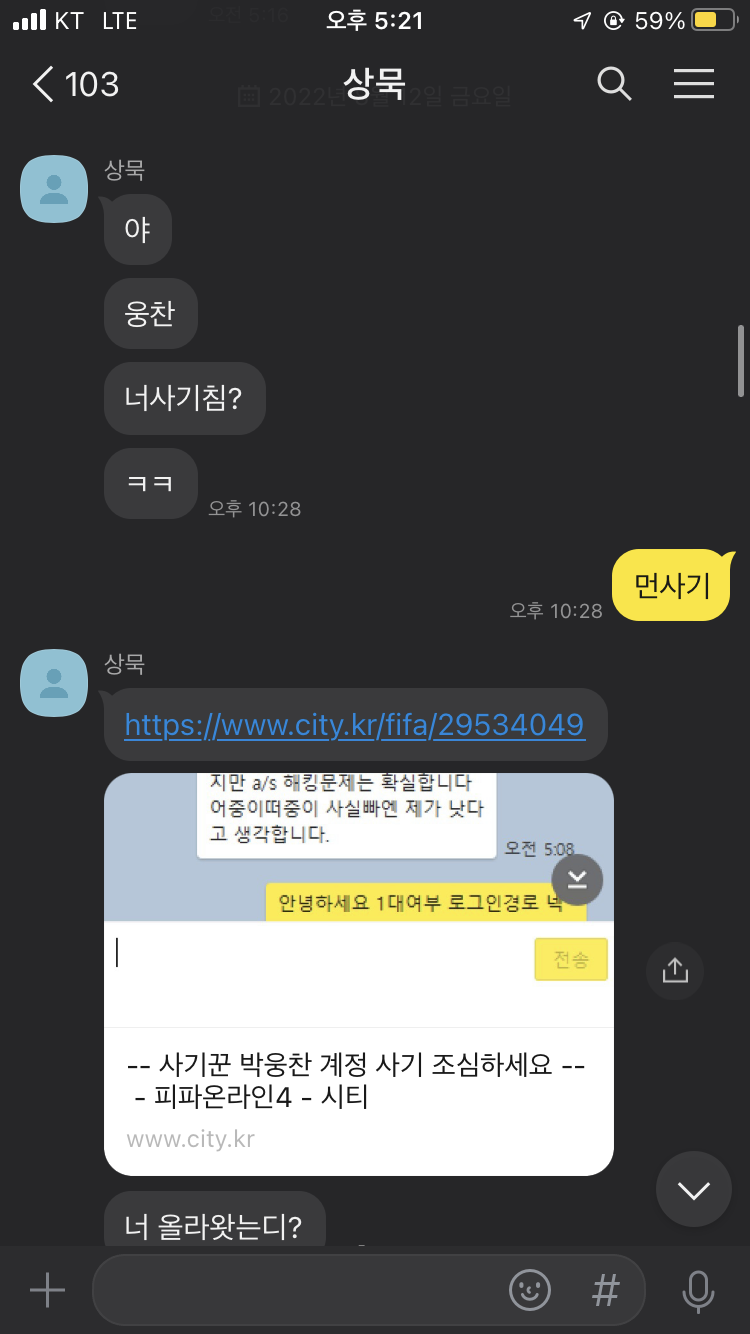The height and width of the screenshot is (1334, 750).
Task: Open the city.kr/fifa link
Action: pyautogui.click(x=354, y=725)
